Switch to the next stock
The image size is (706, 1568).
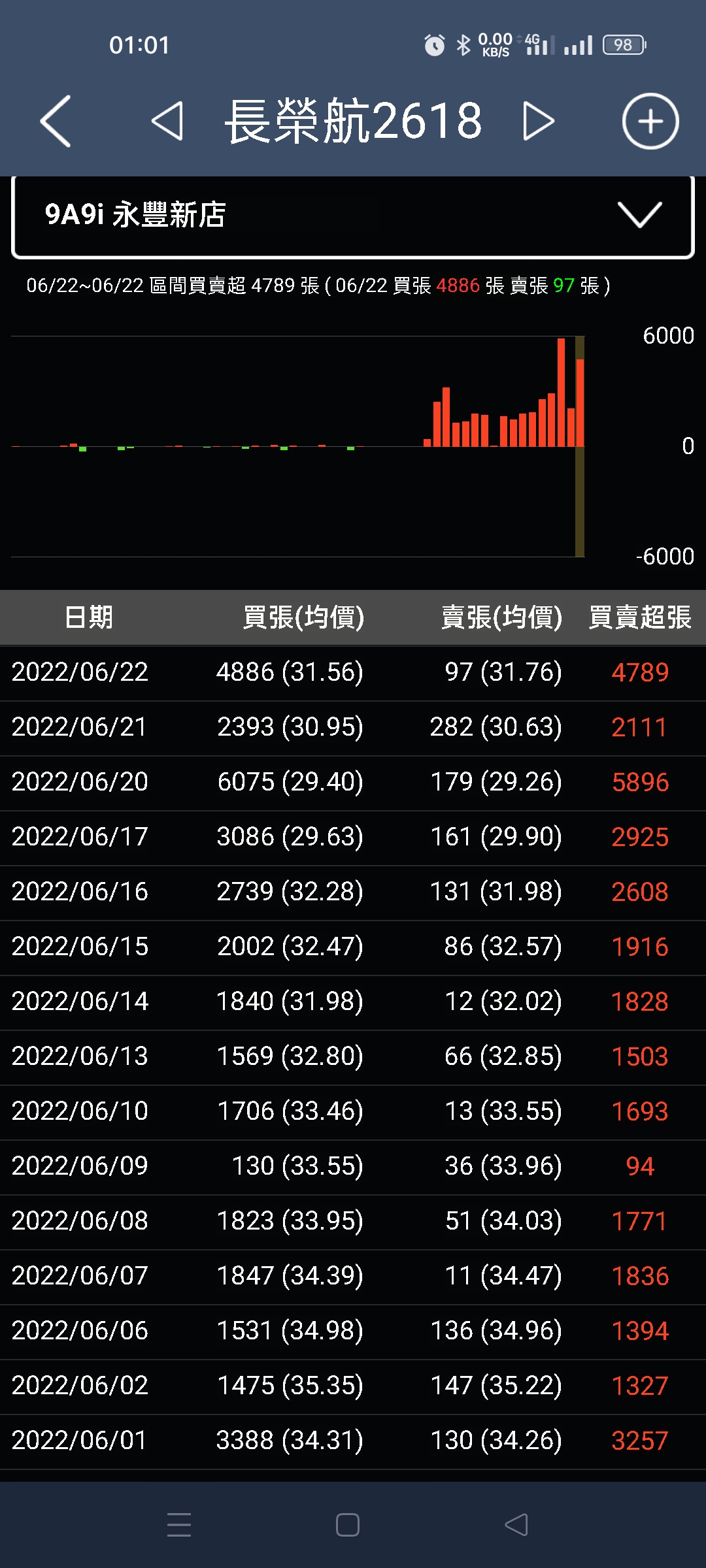point(539,122)
